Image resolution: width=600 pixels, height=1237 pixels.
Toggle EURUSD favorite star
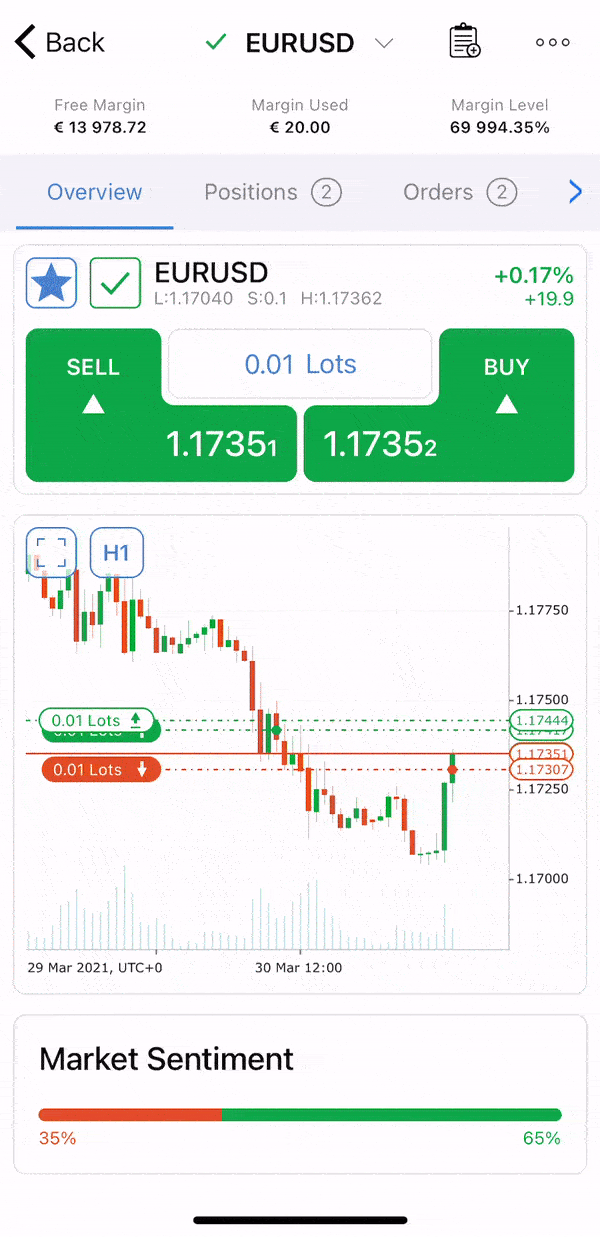51,283
